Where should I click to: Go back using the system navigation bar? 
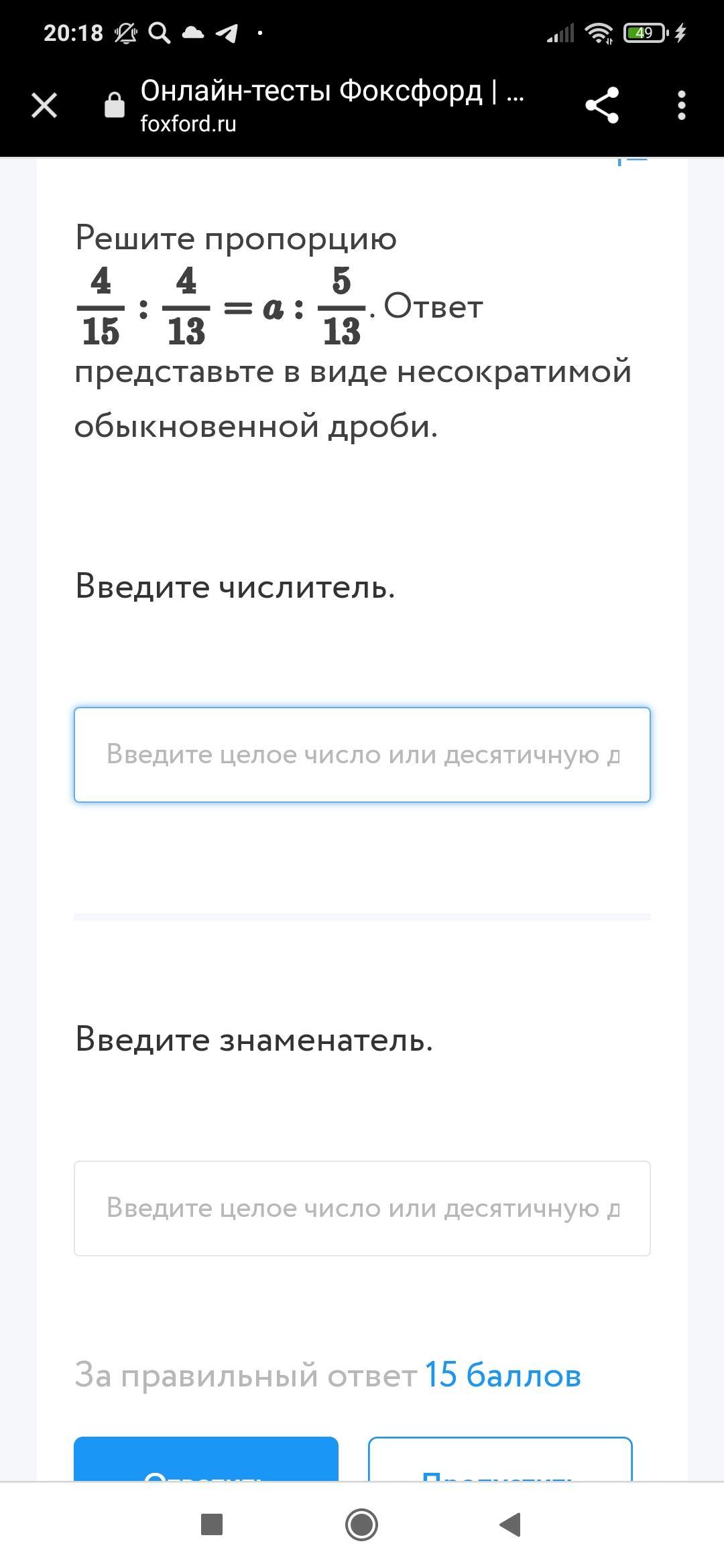tap(511, 1524)
